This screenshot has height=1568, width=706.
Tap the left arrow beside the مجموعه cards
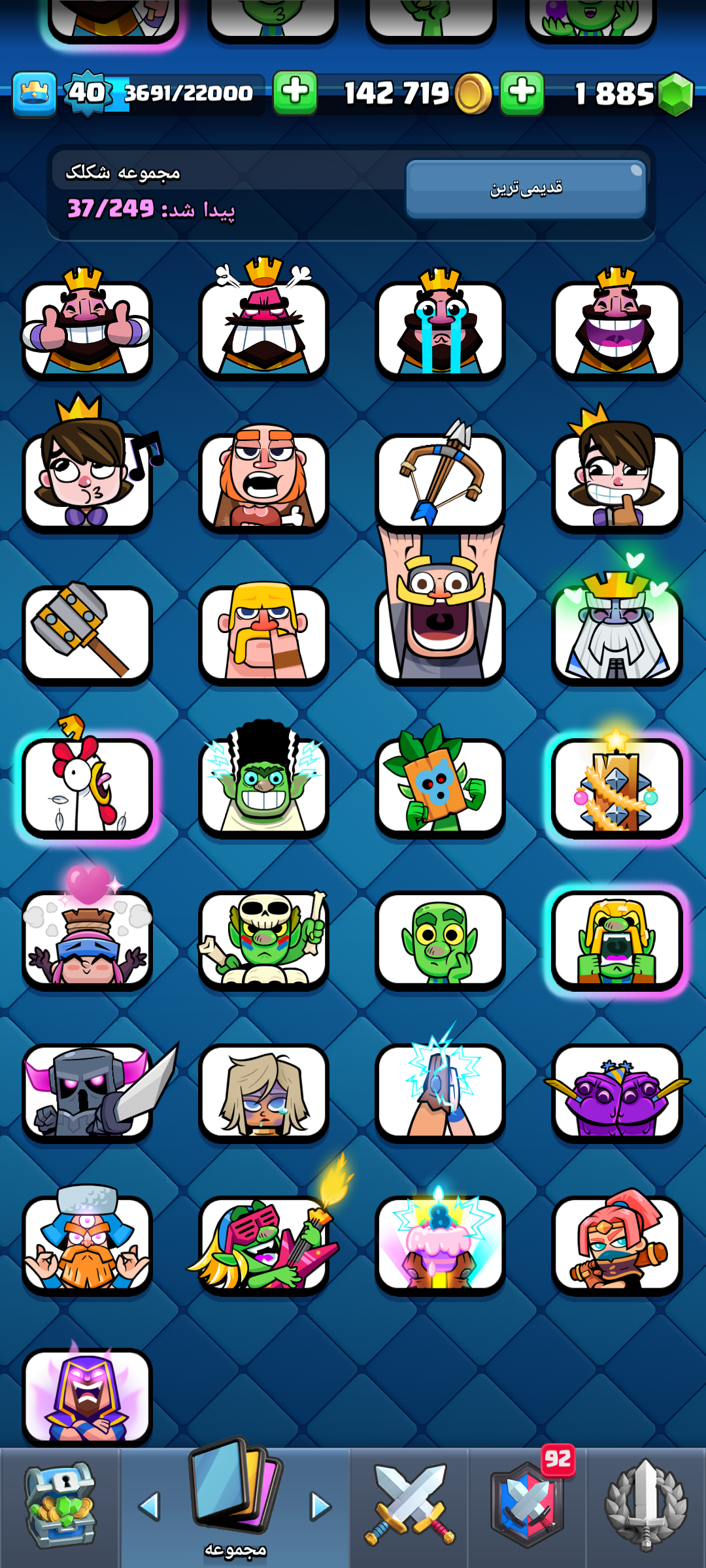[x=150, y=1506]
